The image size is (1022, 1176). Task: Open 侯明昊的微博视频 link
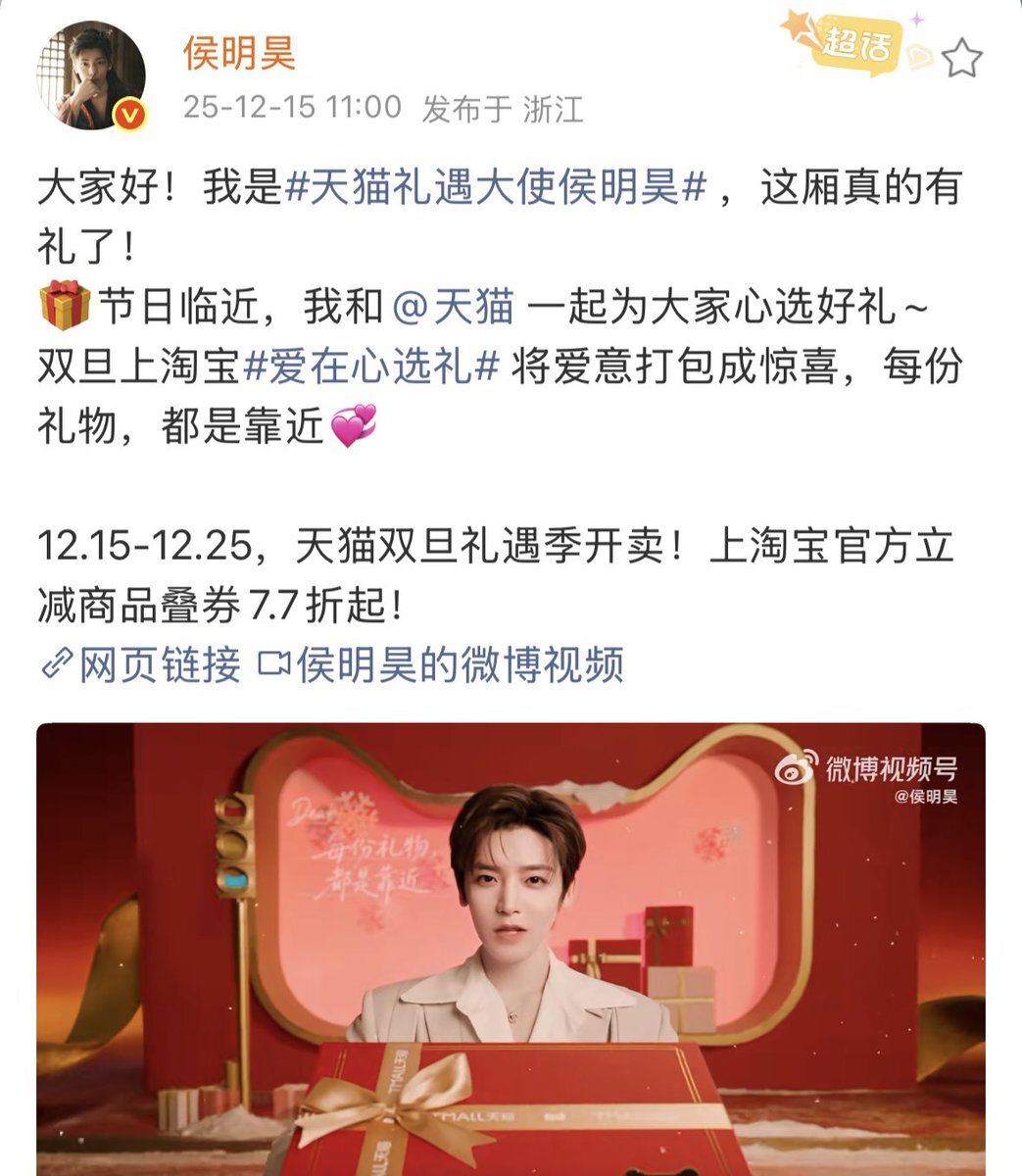tap(441, 665)
